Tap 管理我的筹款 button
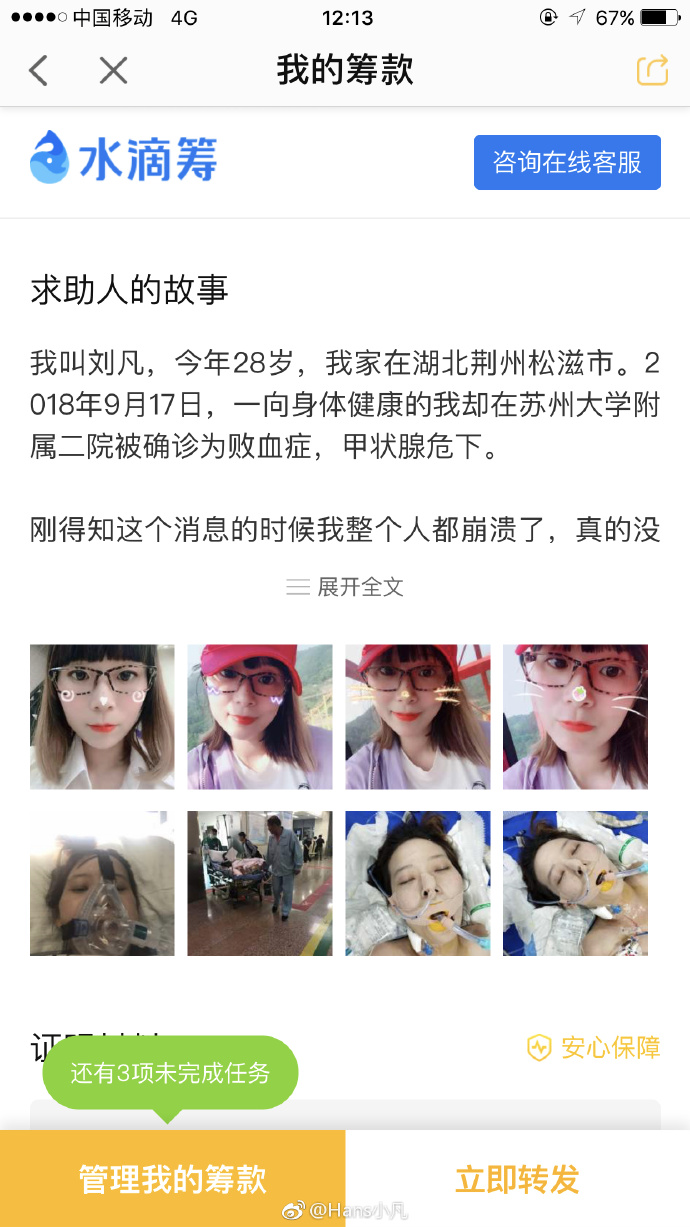 [x=172, y=1179]
